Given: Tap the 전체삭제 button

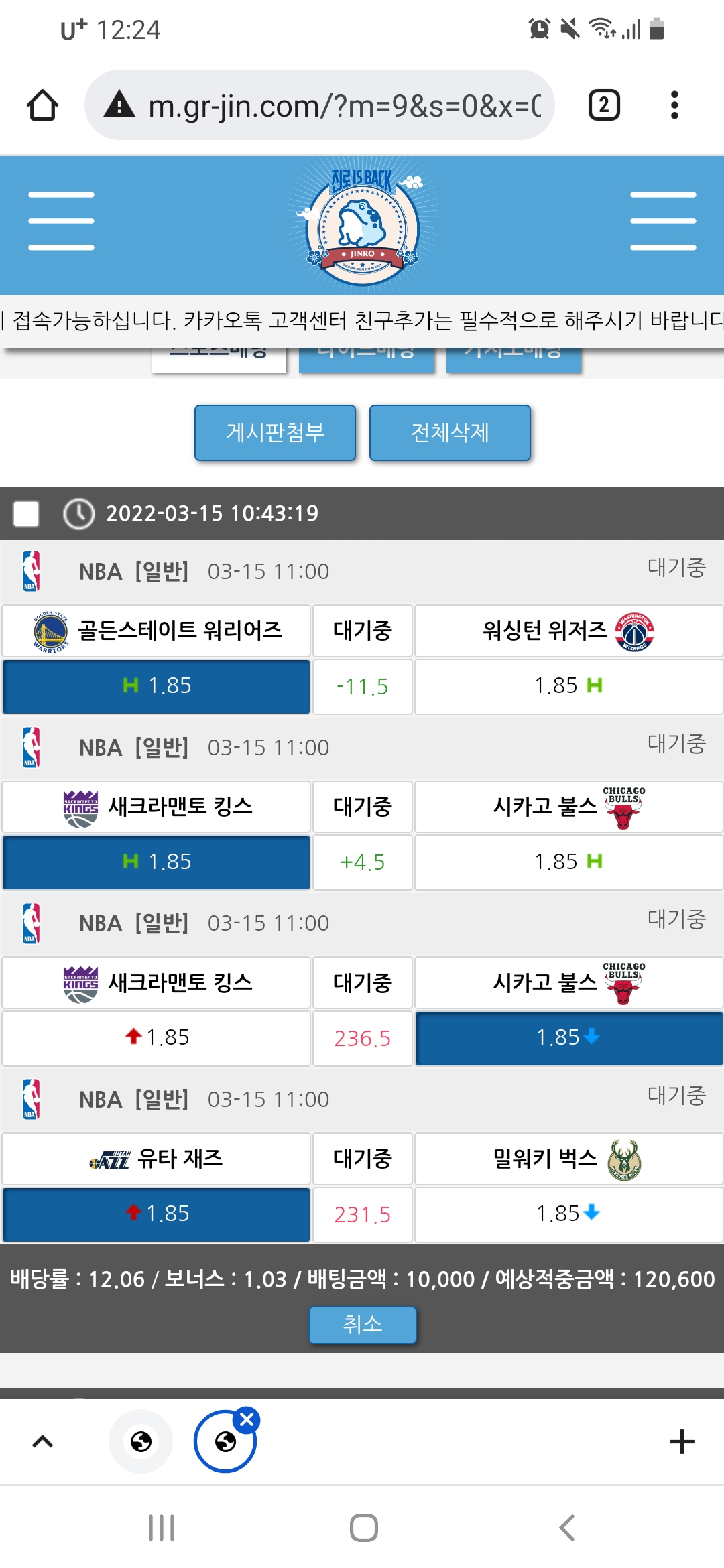Looking at the screenshot, I should tap(450, 433).
